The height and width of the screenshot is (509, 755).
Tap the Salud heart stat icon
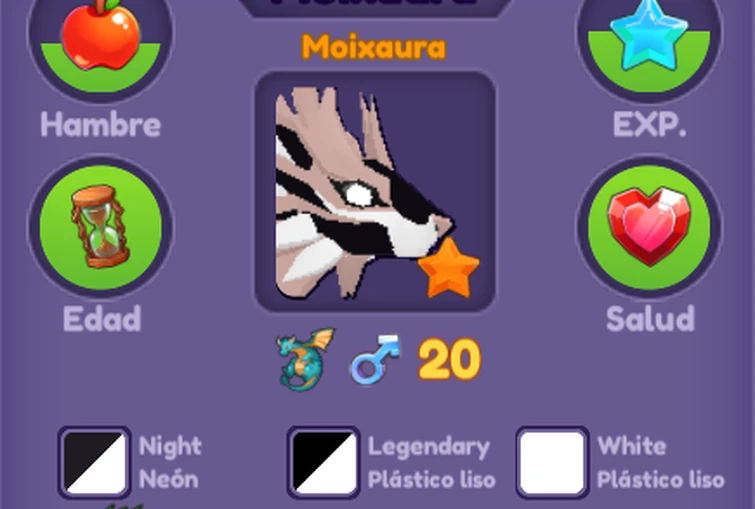tap(648, 227)
